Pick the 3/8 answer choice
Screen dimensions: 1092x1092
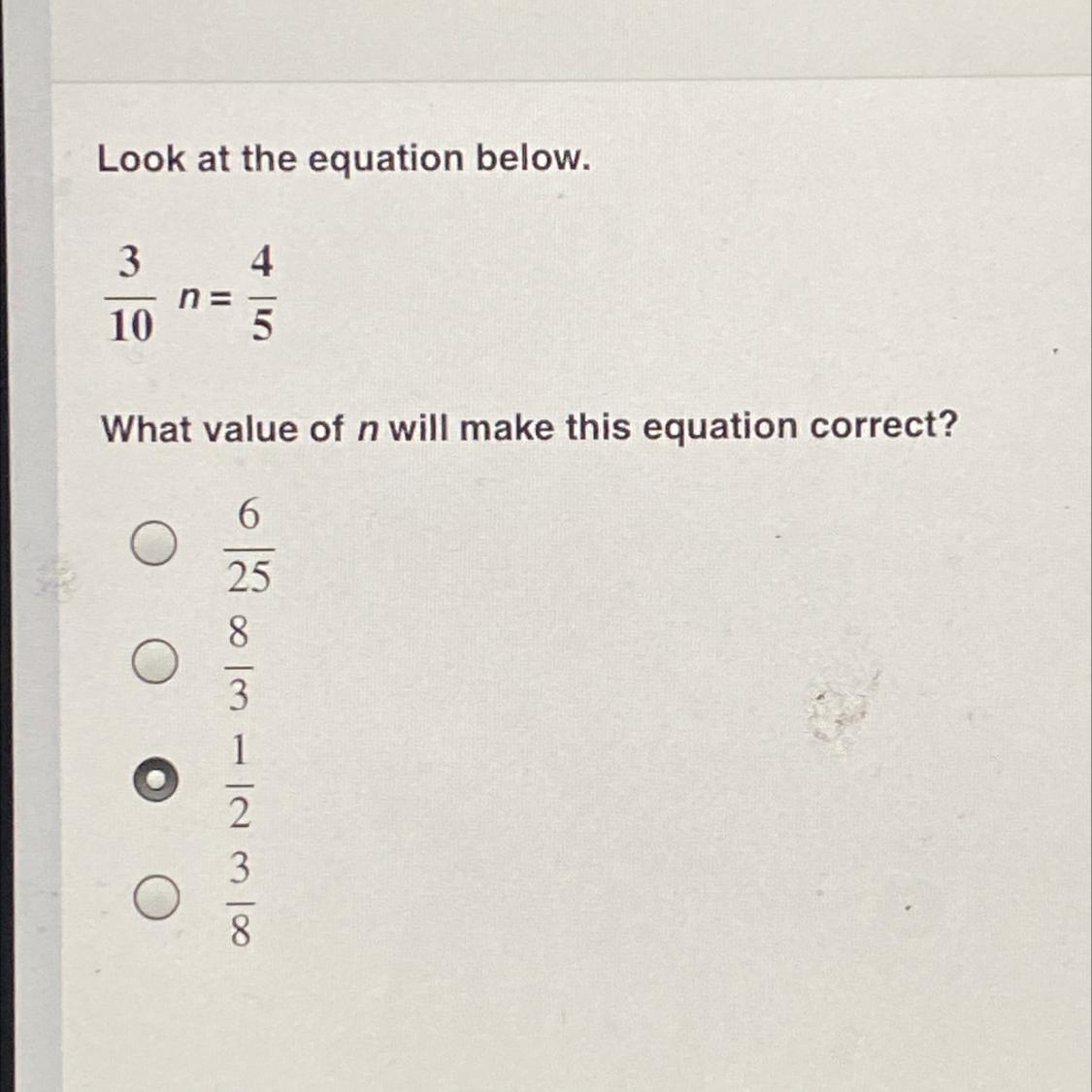coord(156,898)
